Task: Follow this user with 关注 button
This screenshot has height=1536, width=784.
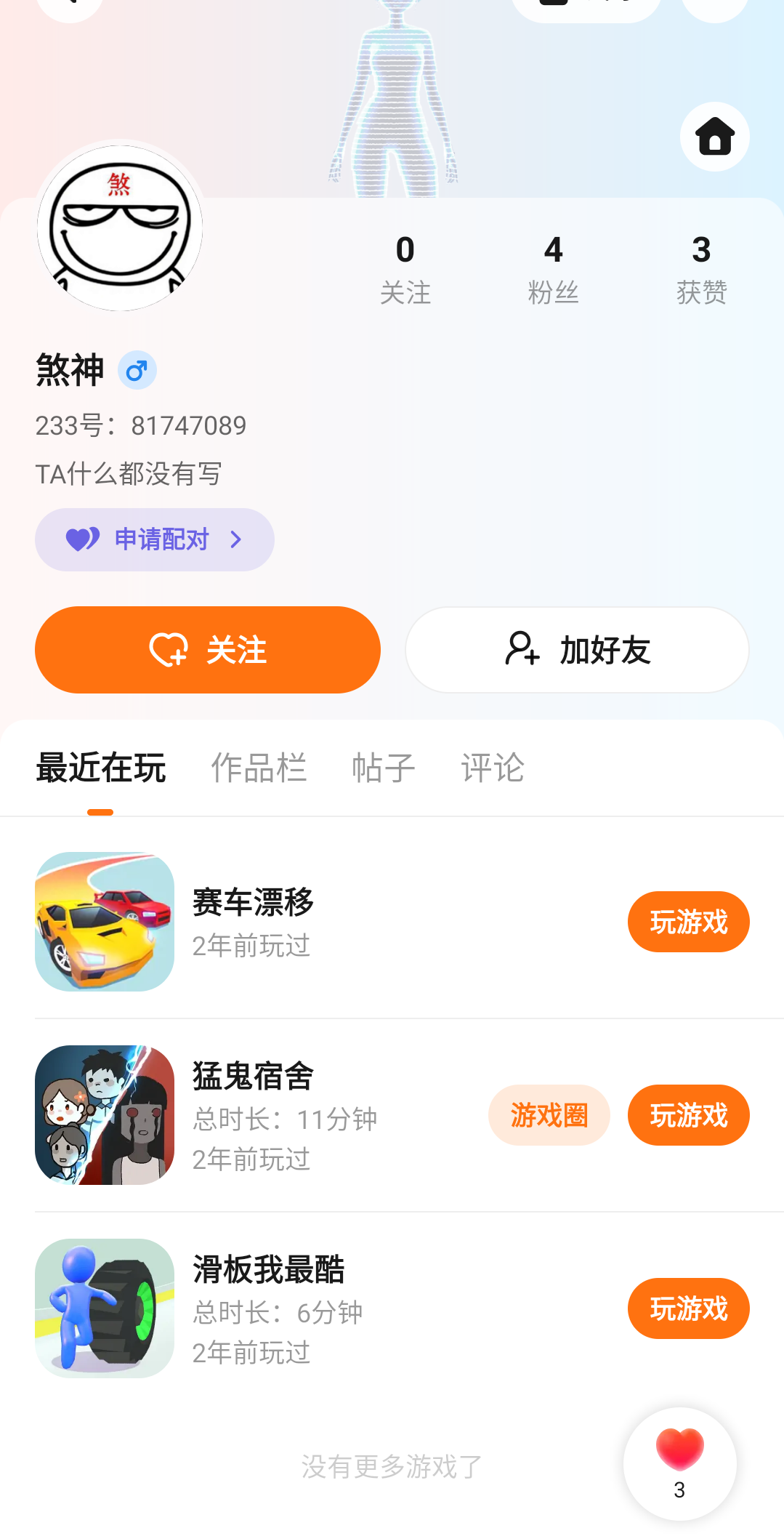Action: coord(208,649)
